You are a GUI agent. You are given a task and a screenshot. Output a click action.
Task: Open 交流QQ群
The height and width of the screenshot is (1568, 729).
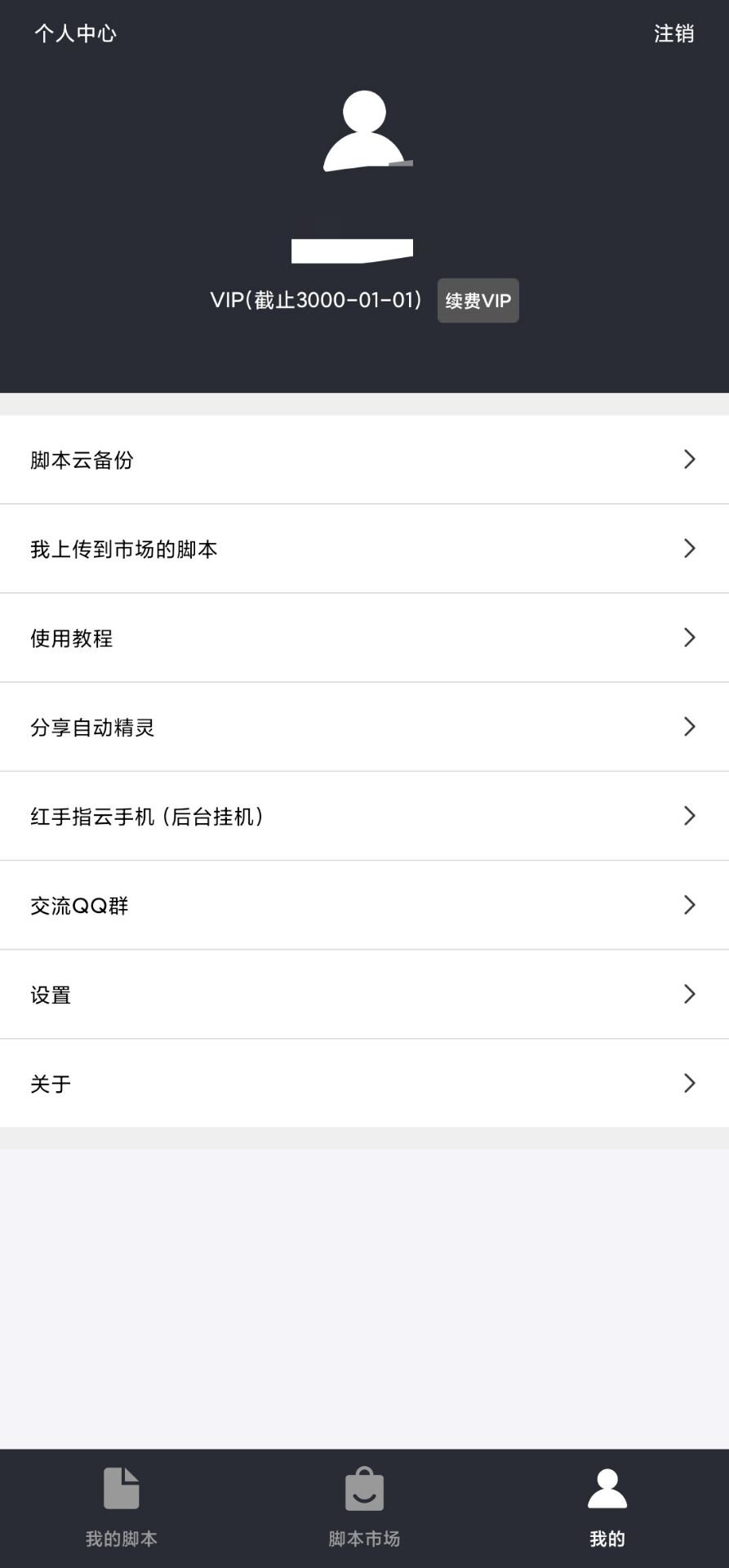pyautogui.click(x=364, y=905)
